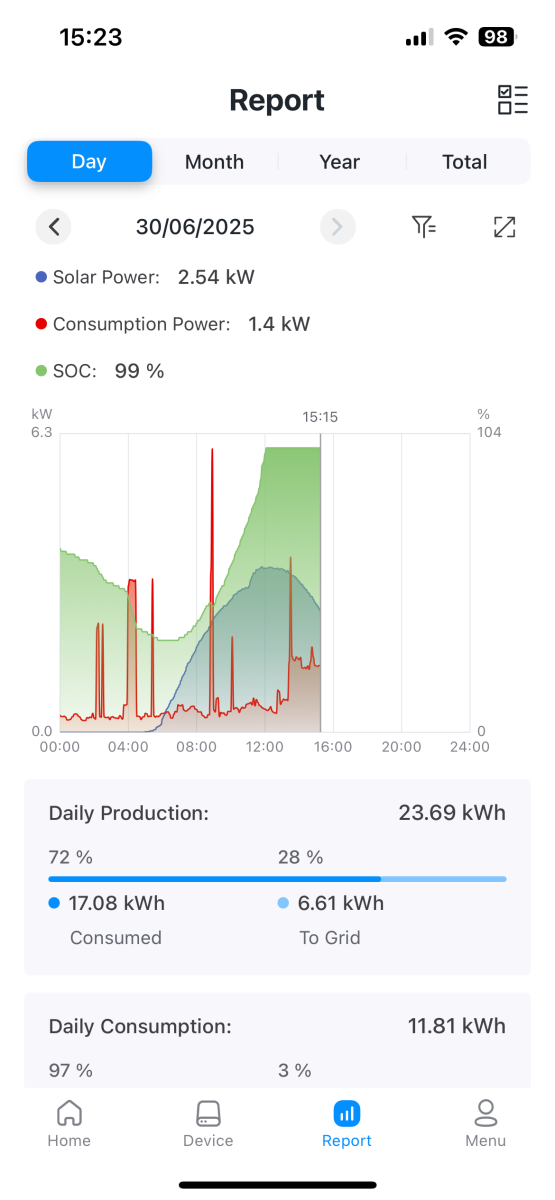Open the checklist icon in the header
The height and width of the screenshot is (1200, 555).
(512, 100)
